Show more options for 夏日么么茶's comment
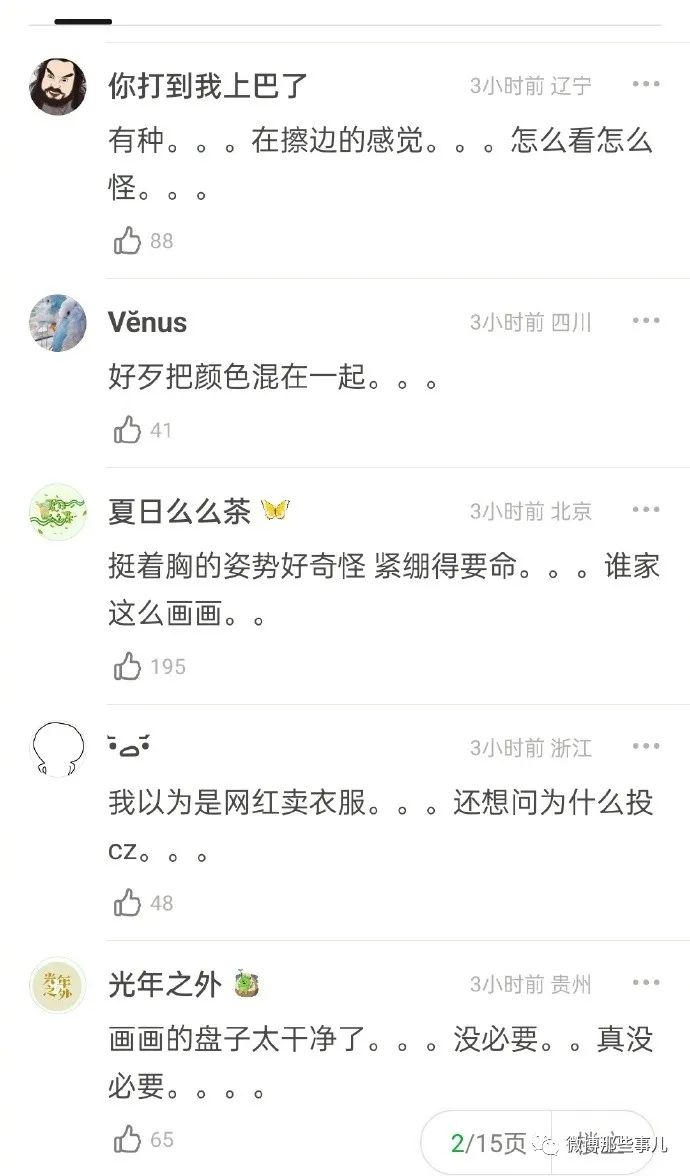 pyautogui.click(x=646, y=510)
